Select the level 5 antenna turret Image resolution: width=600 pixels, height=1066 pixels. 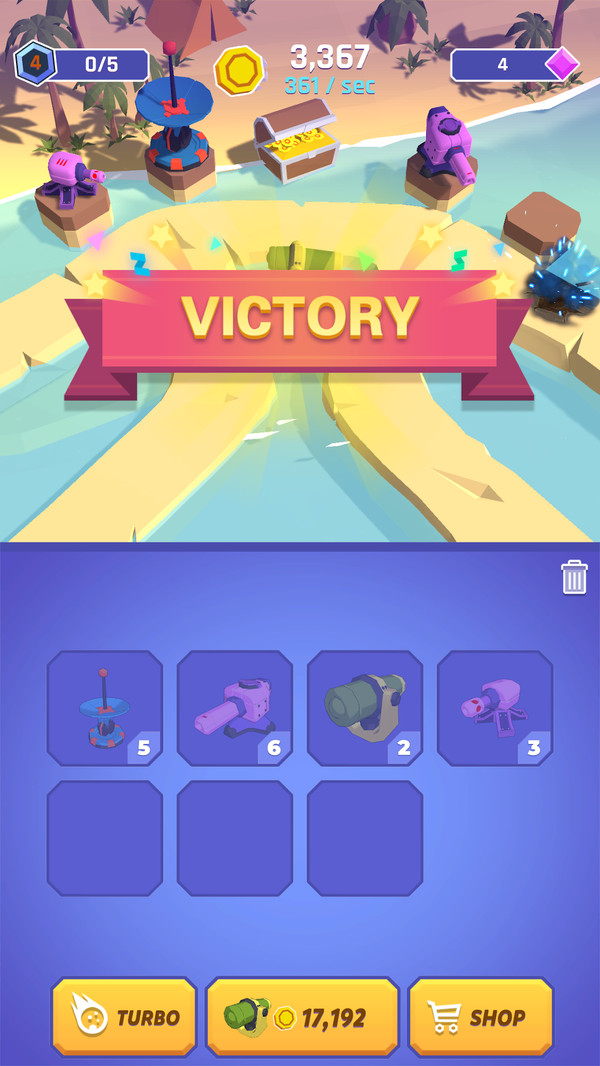(x=105, y=708)
